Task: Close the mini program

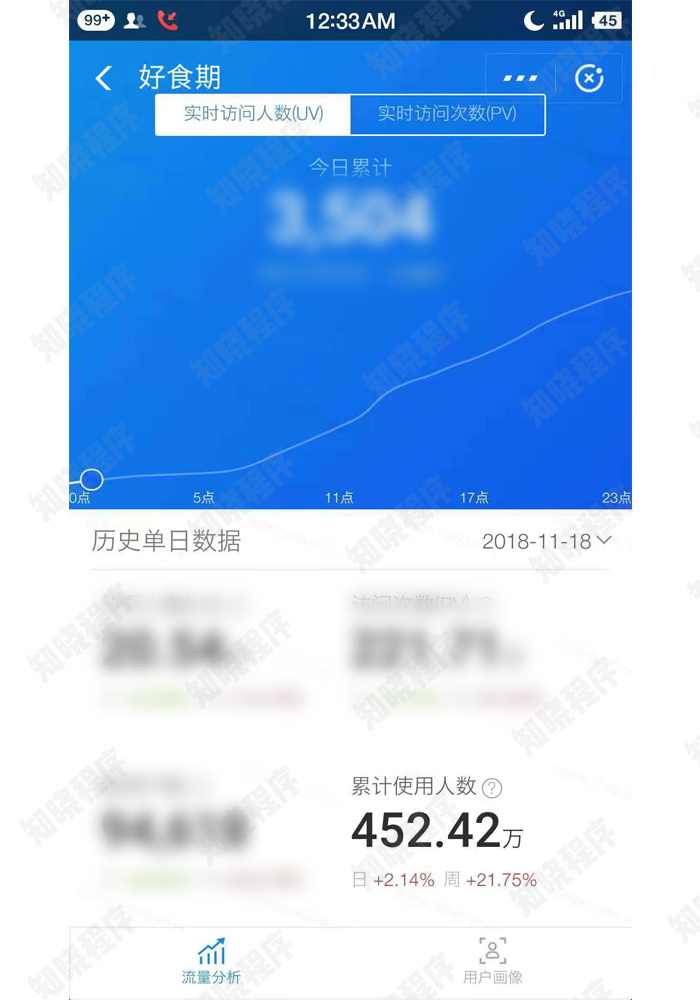Action: click(x=589, y=78)
